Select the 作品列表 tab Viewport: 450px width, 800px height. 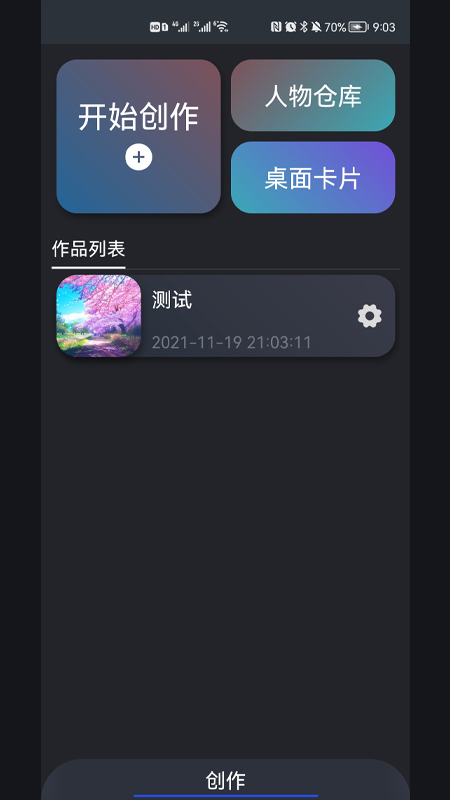point(88,249)
